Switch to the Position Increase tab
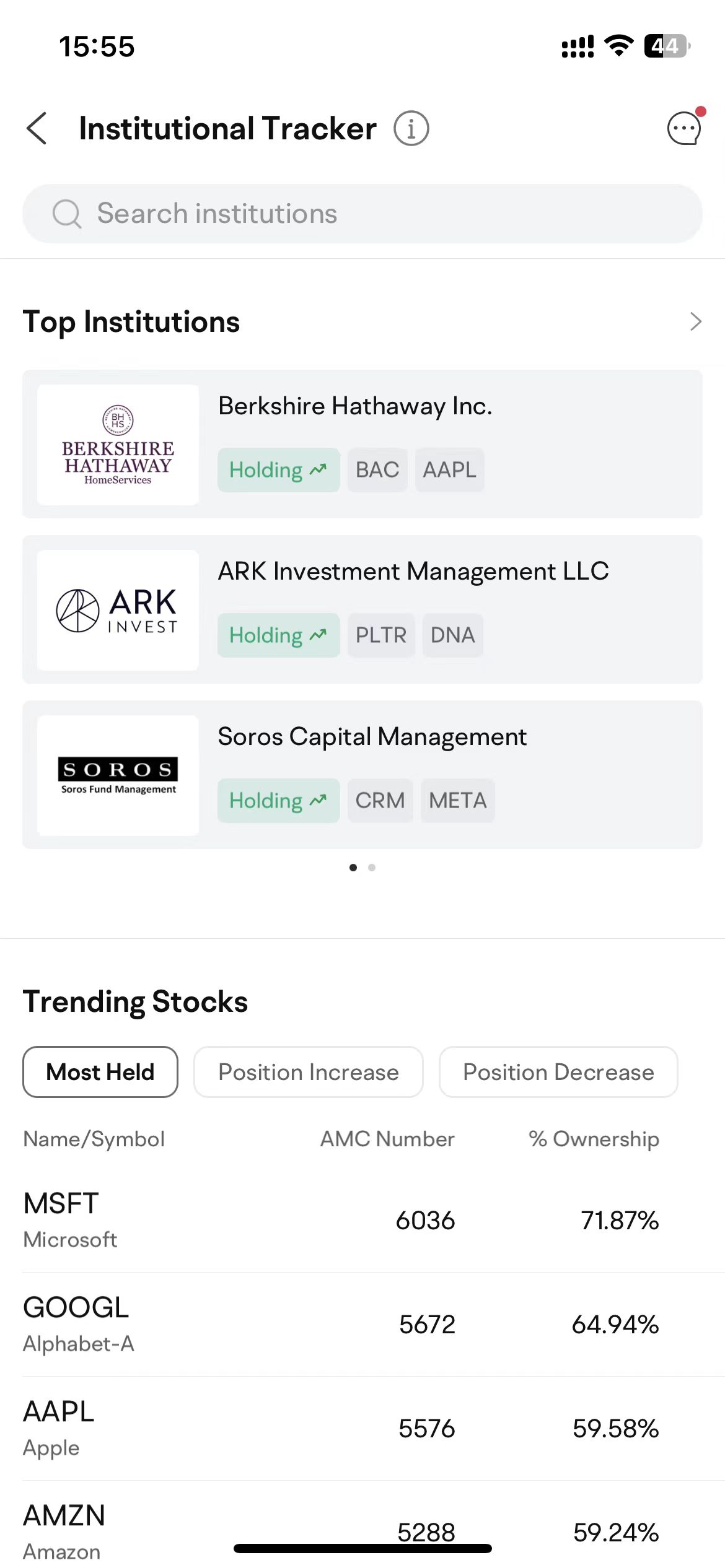This screenshot has height=1568, width=725. tap(309, 1072)
